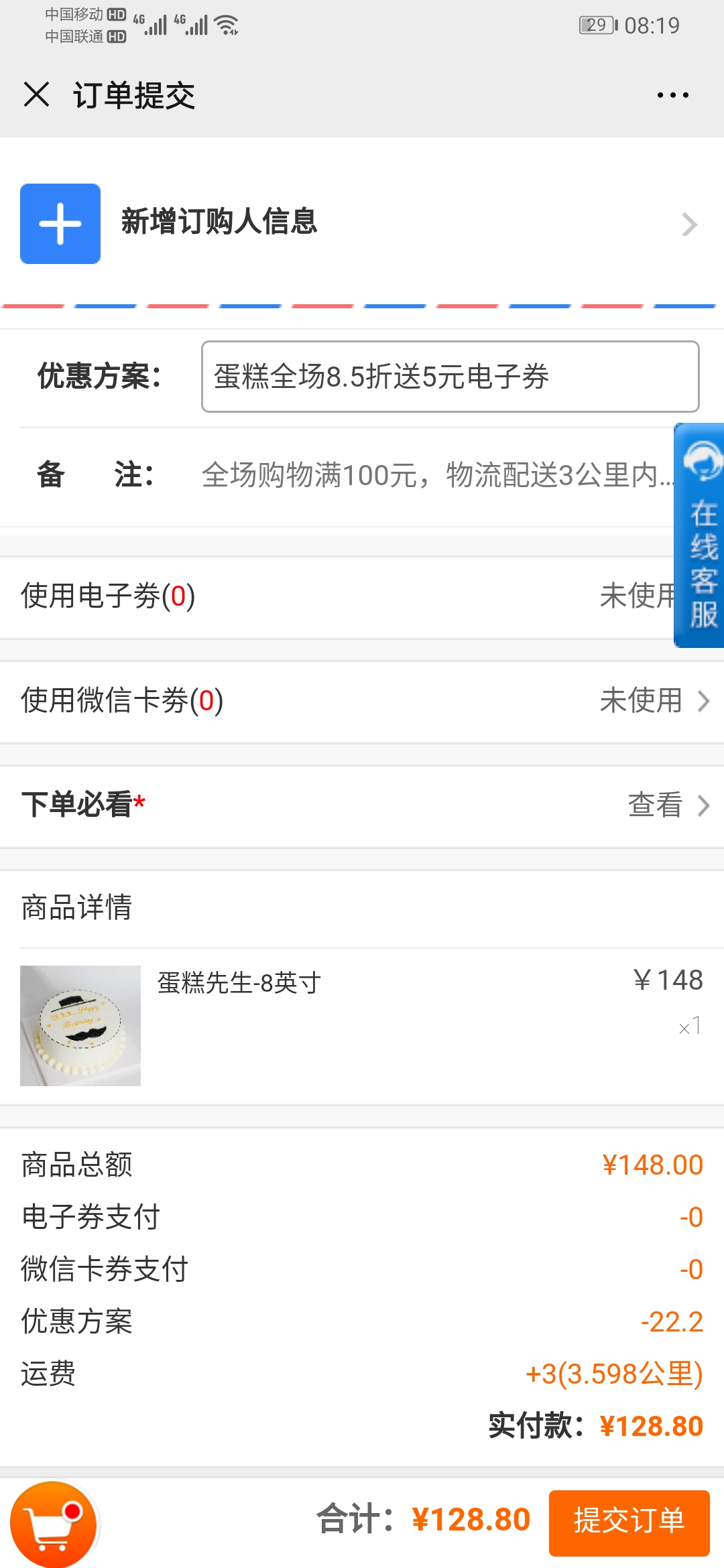
Task: Open the shopping cart icon
Action: point(54,1524)
